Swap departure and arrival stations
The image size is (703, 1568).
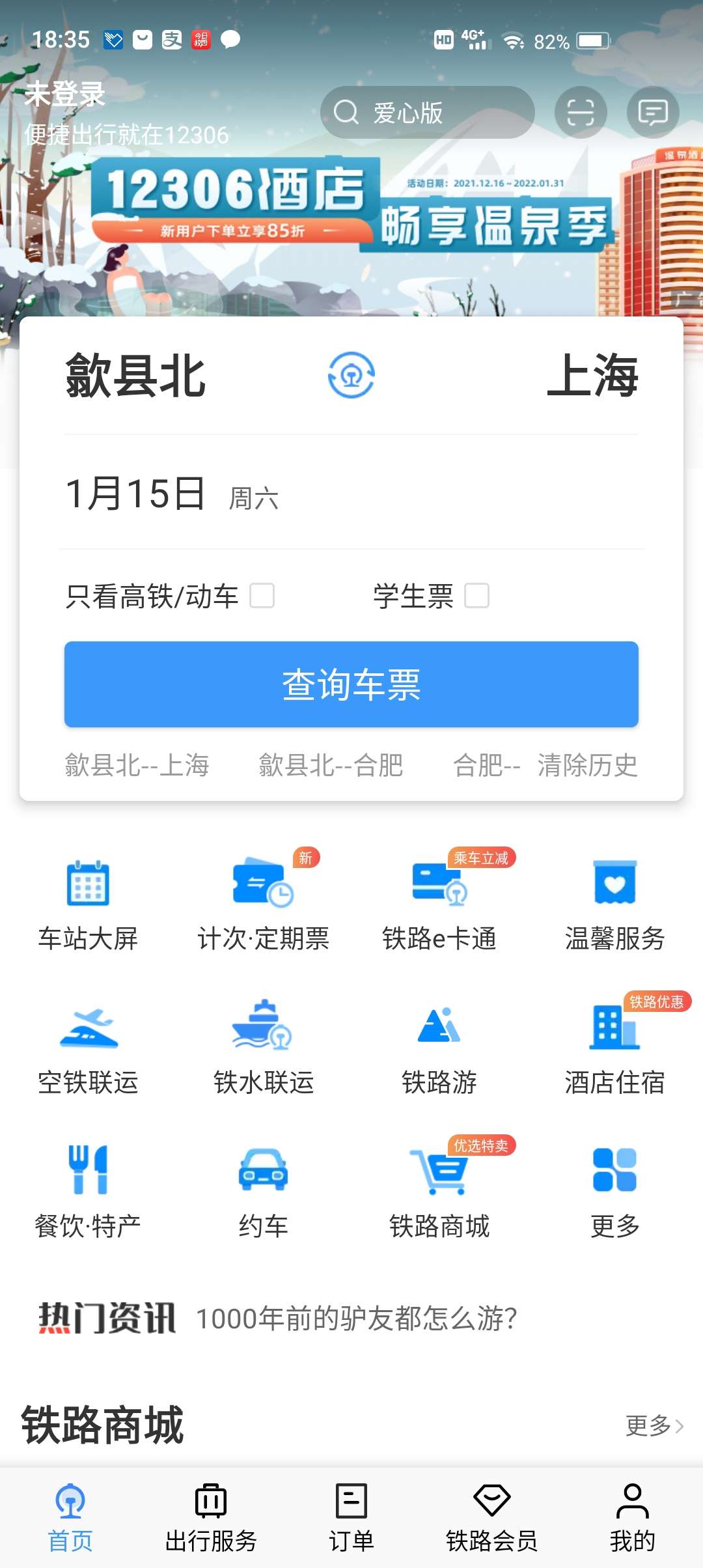click(351, 374)
